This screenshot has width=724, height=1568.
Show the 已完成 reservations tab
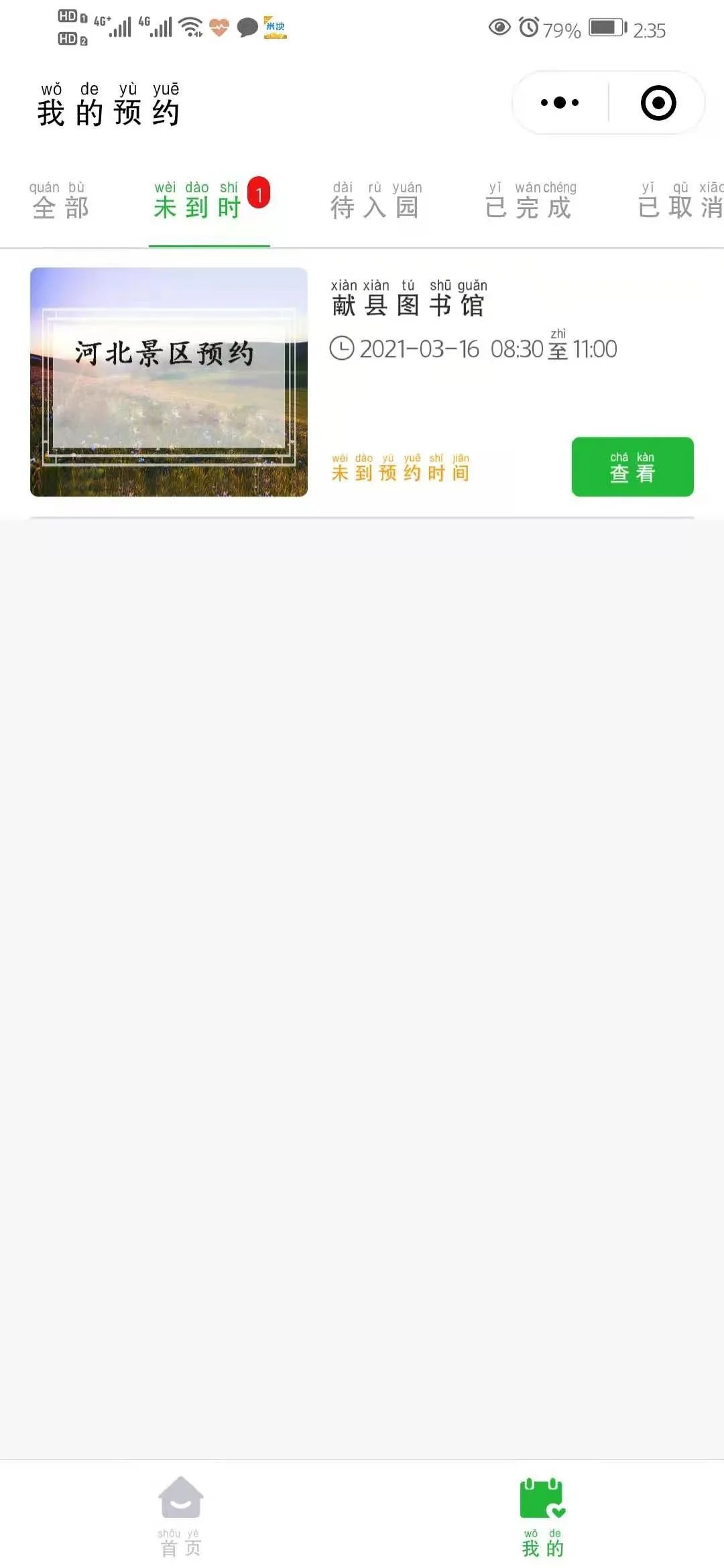click(x=529, y=201)
